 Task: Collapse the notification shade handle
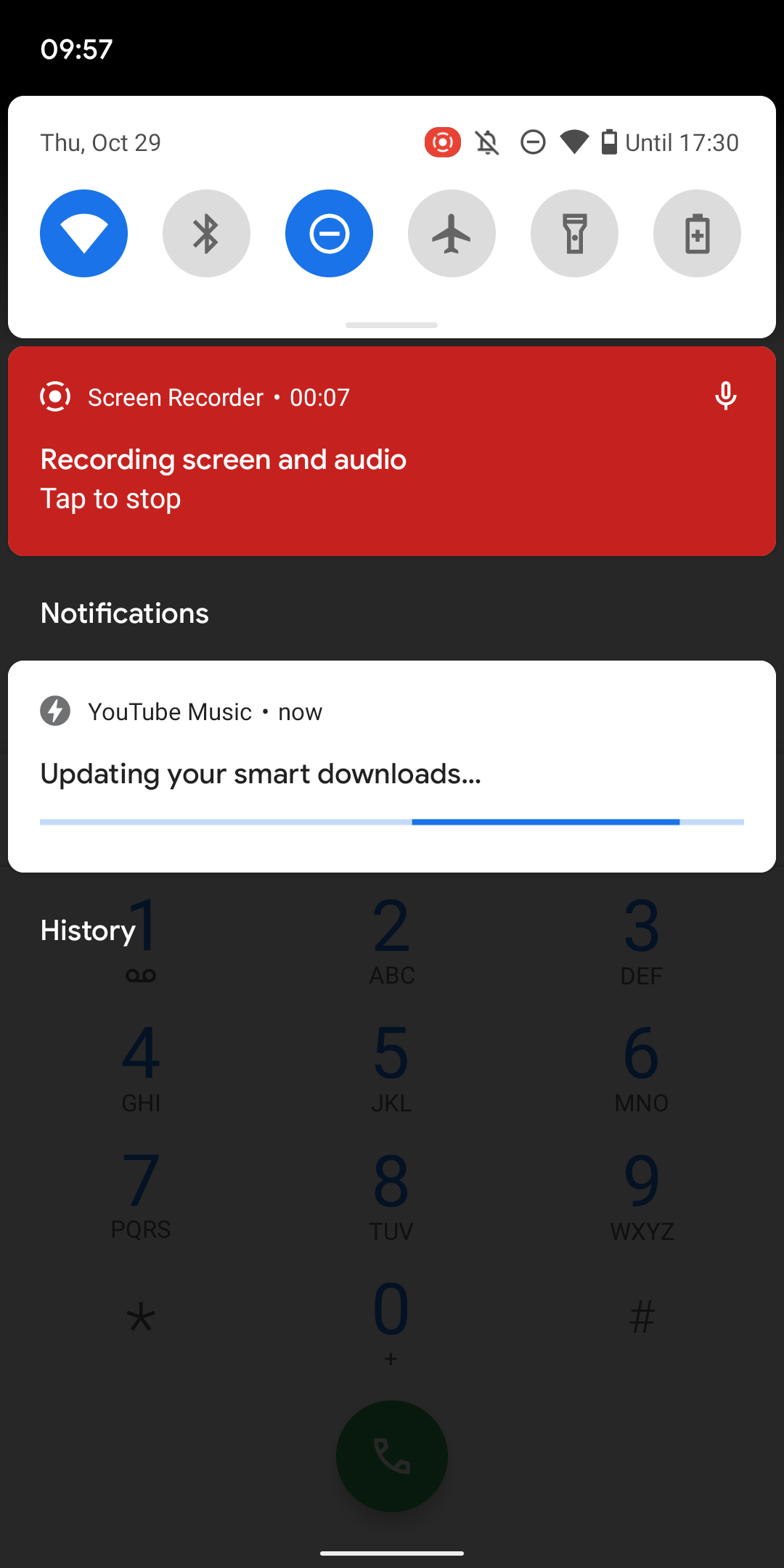tap(391, 325)
